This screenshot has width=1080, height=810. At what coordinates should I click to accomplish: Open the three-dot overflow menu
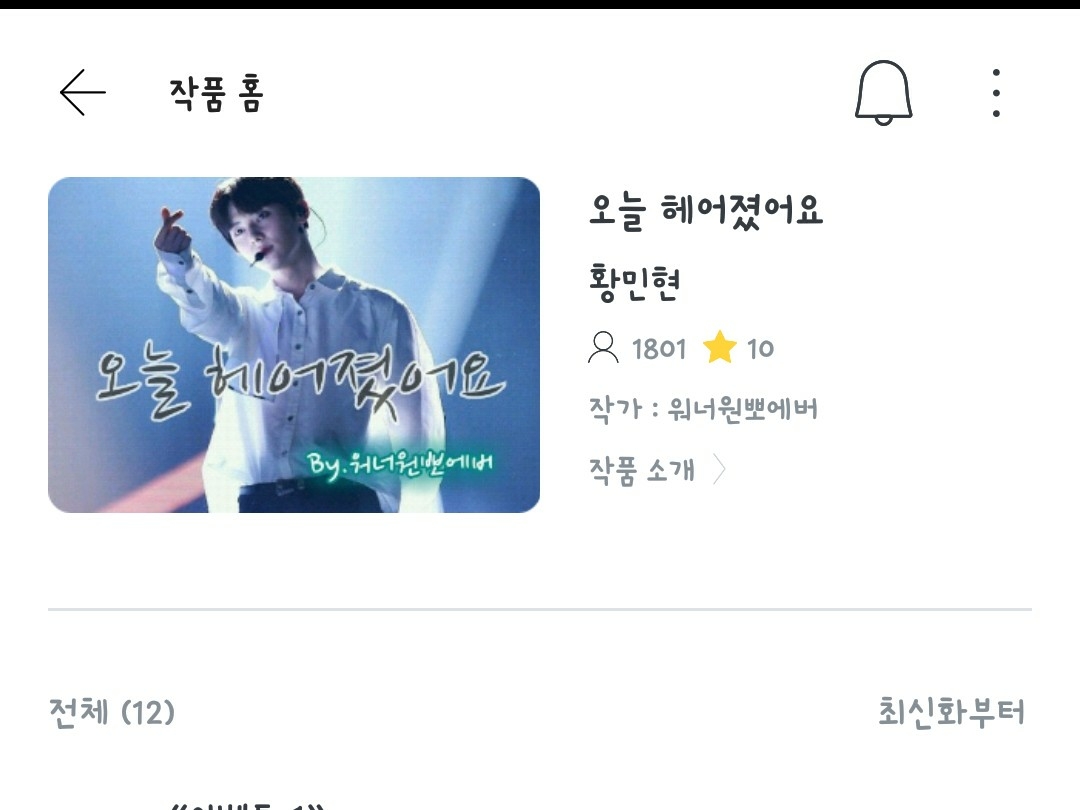coord(996,93)
